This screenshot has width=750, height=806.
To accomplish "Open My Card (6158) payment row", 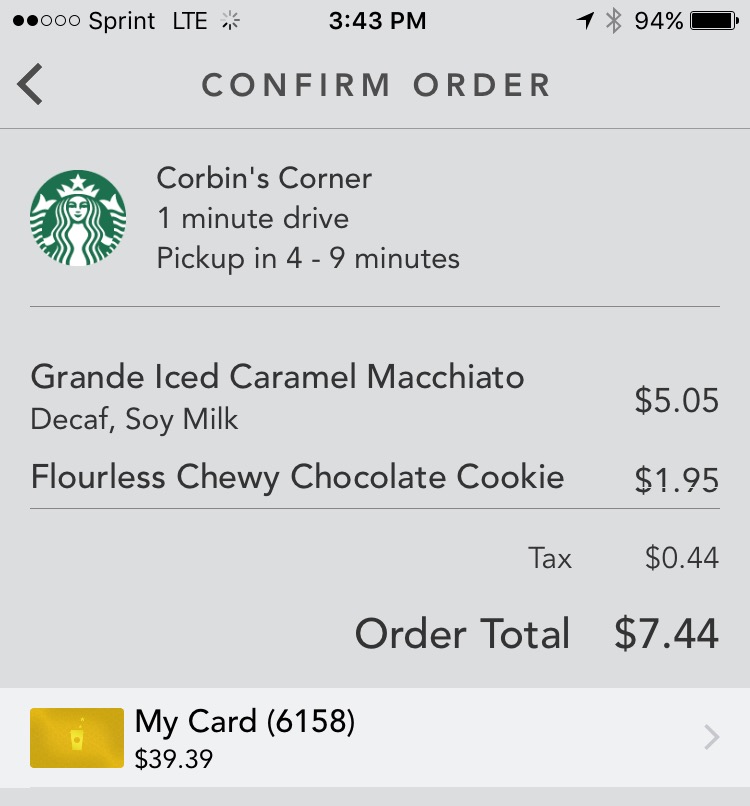I will pyautogui.click(x=375, y=738).
